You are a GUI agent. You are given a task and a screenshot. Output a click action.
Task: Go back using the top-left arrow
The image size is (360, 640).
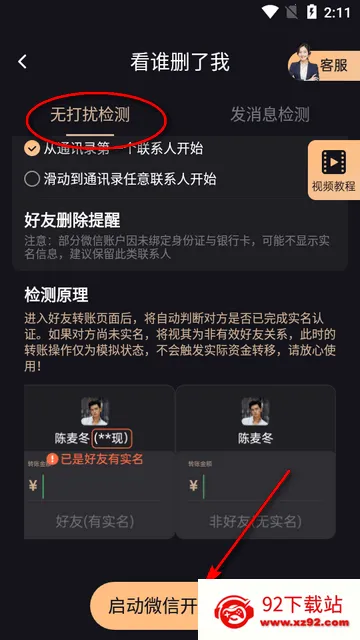(22, 62)
